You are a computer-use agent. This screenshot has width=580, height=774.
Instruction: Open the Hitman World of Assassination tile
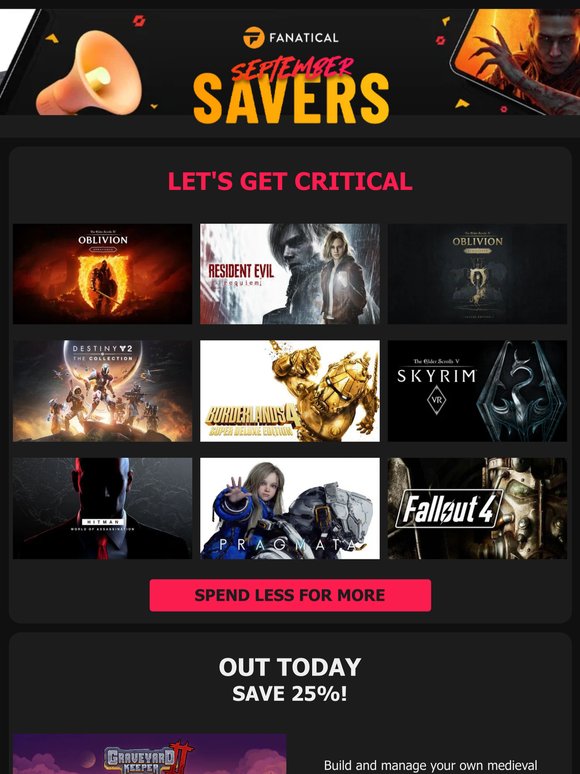[102, 508]
